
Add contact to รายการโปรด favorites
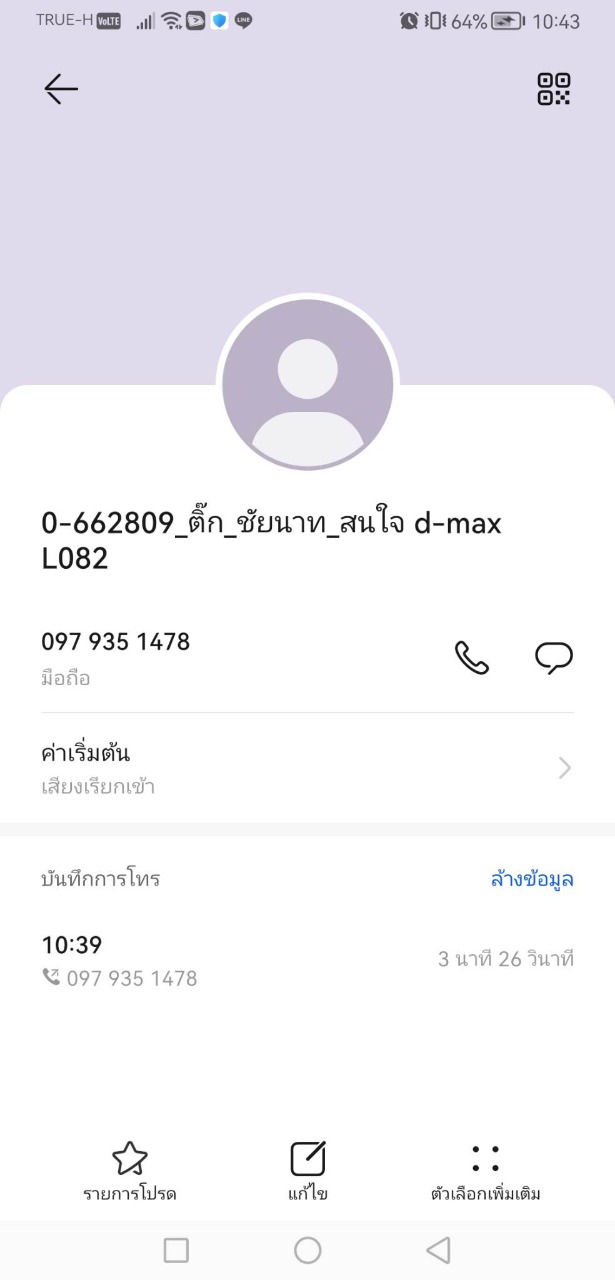(x=130, y=1172)
